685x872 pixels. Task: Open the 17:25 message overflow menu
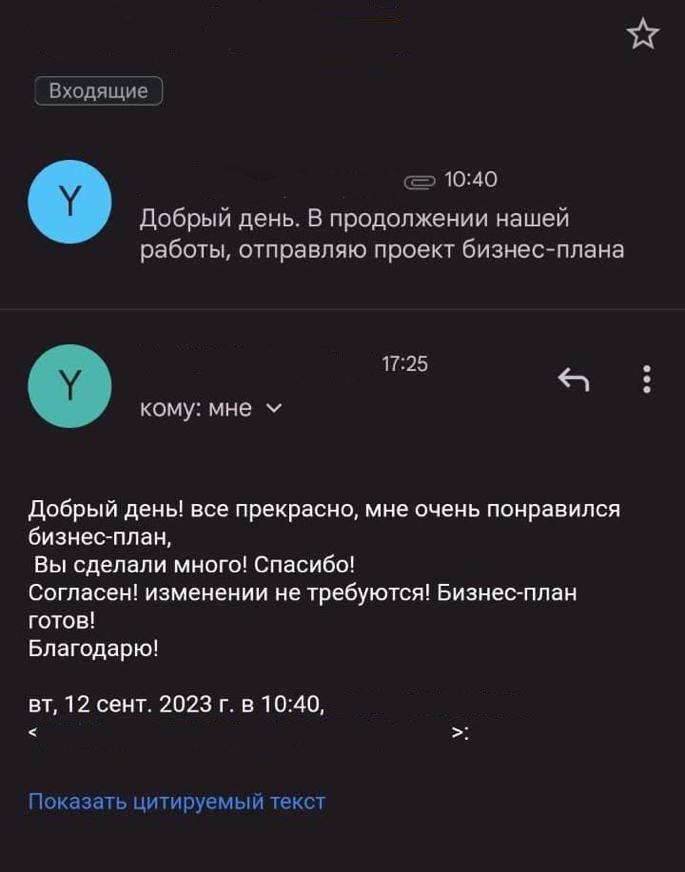point(647,379)
